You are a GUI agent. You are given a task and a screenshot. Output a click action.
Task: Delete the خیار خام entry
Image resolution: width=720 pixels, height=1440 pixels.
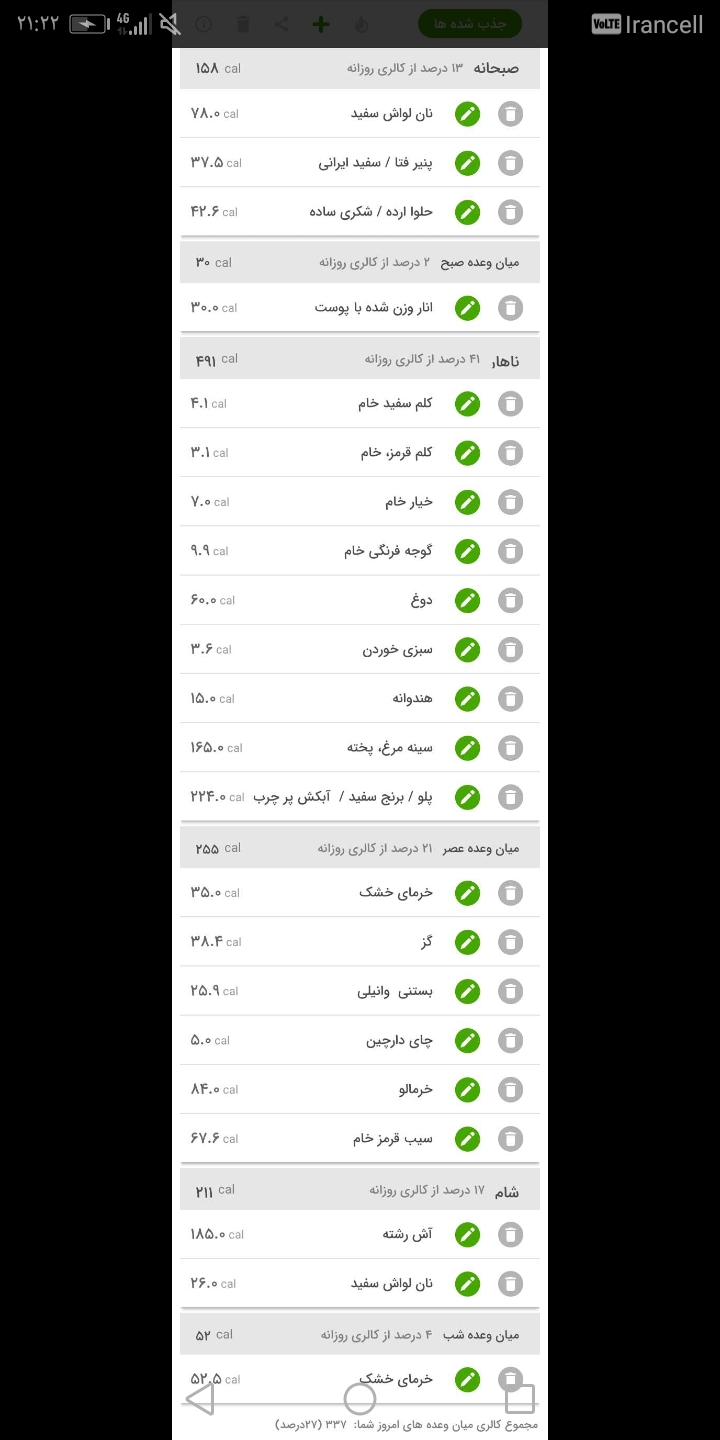click(510, 502)
